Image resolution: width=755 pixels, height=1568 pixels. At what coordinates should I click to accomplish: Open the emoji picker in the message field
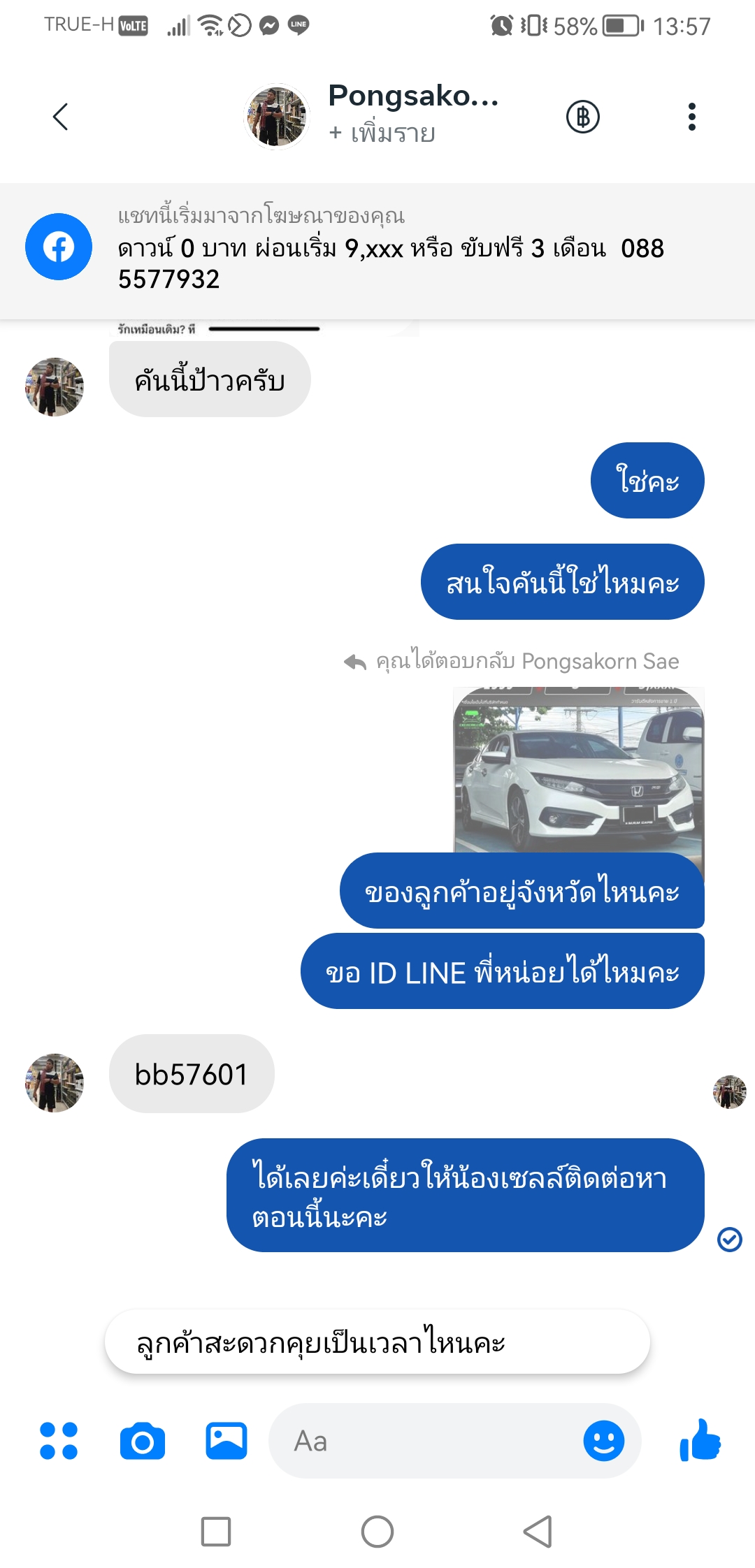pyautogui.click(x=603, y=1441)
